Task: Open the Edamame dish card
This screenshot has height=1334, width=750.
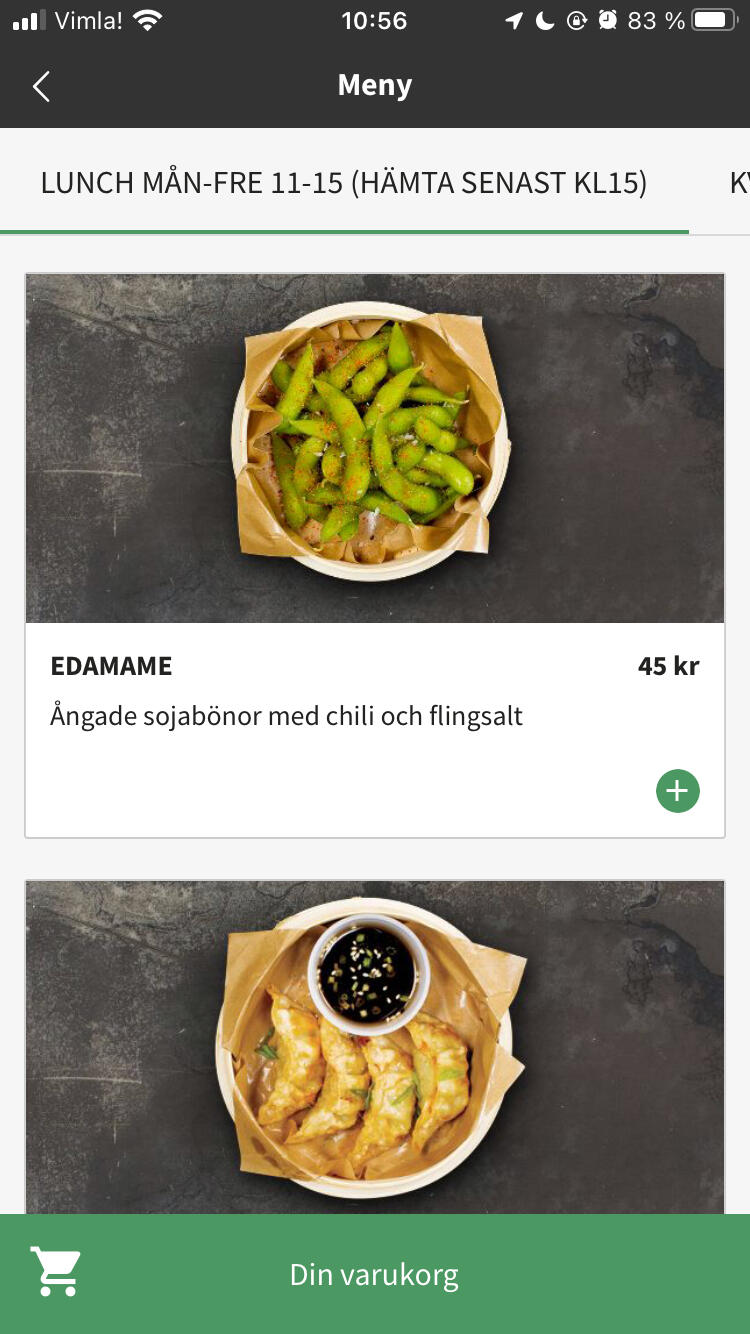Action: (x=374, y=450)
